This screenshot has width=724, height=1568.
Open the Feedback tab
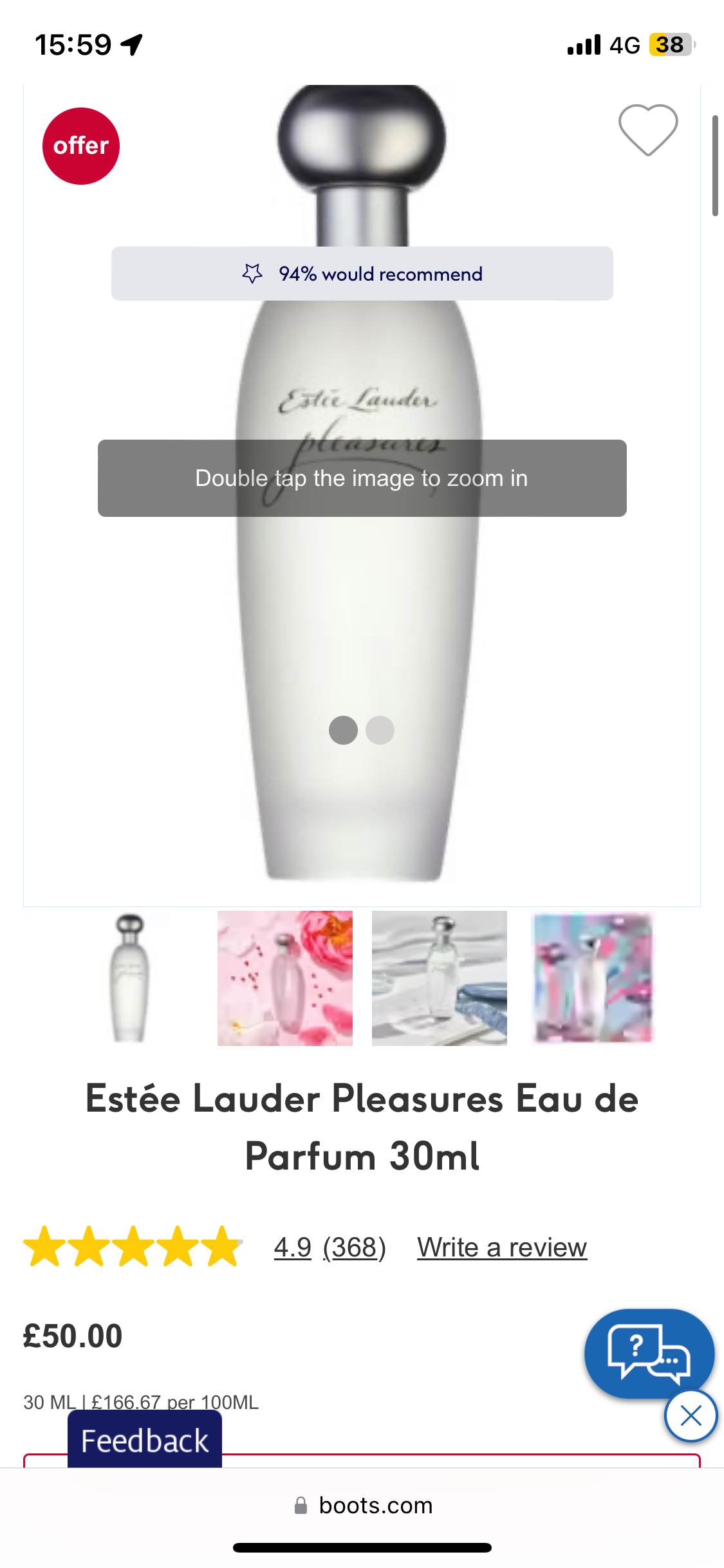click(145, 1441)
